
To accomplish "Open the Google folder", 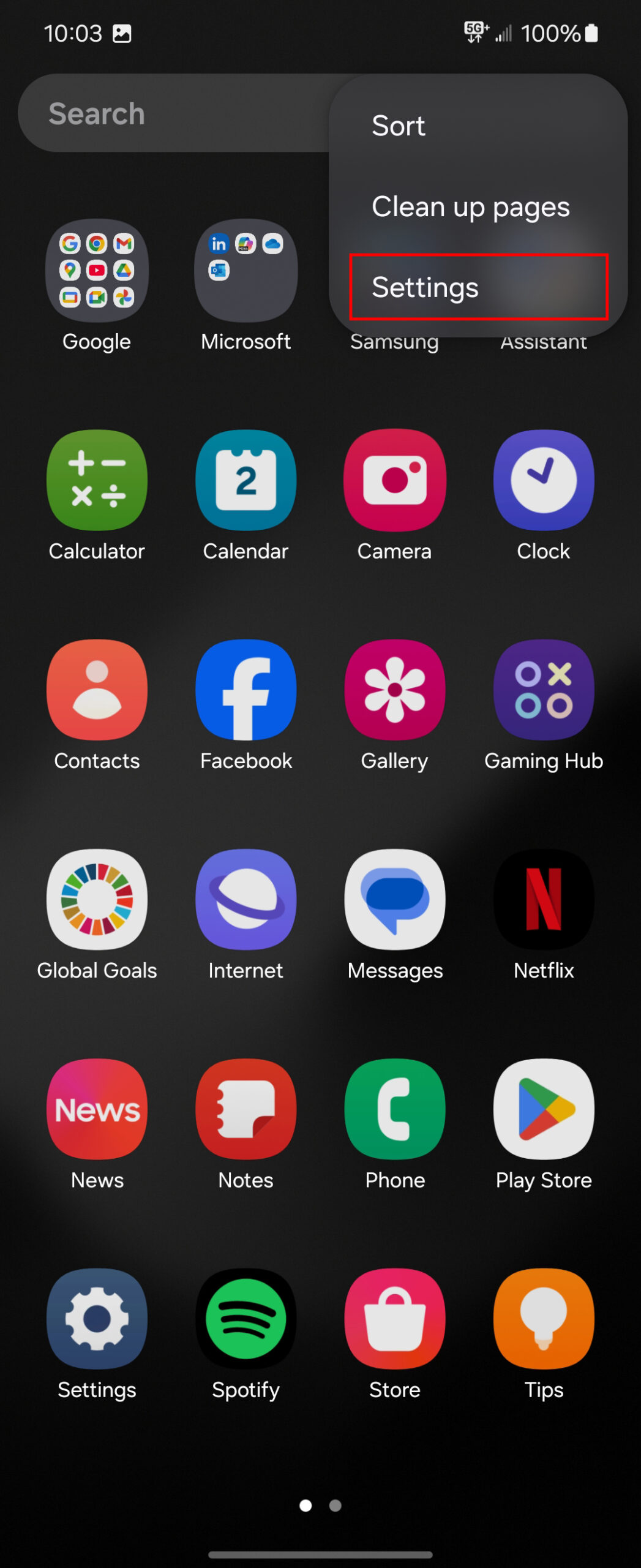I will pyautogui.click(x=97, y=271).
